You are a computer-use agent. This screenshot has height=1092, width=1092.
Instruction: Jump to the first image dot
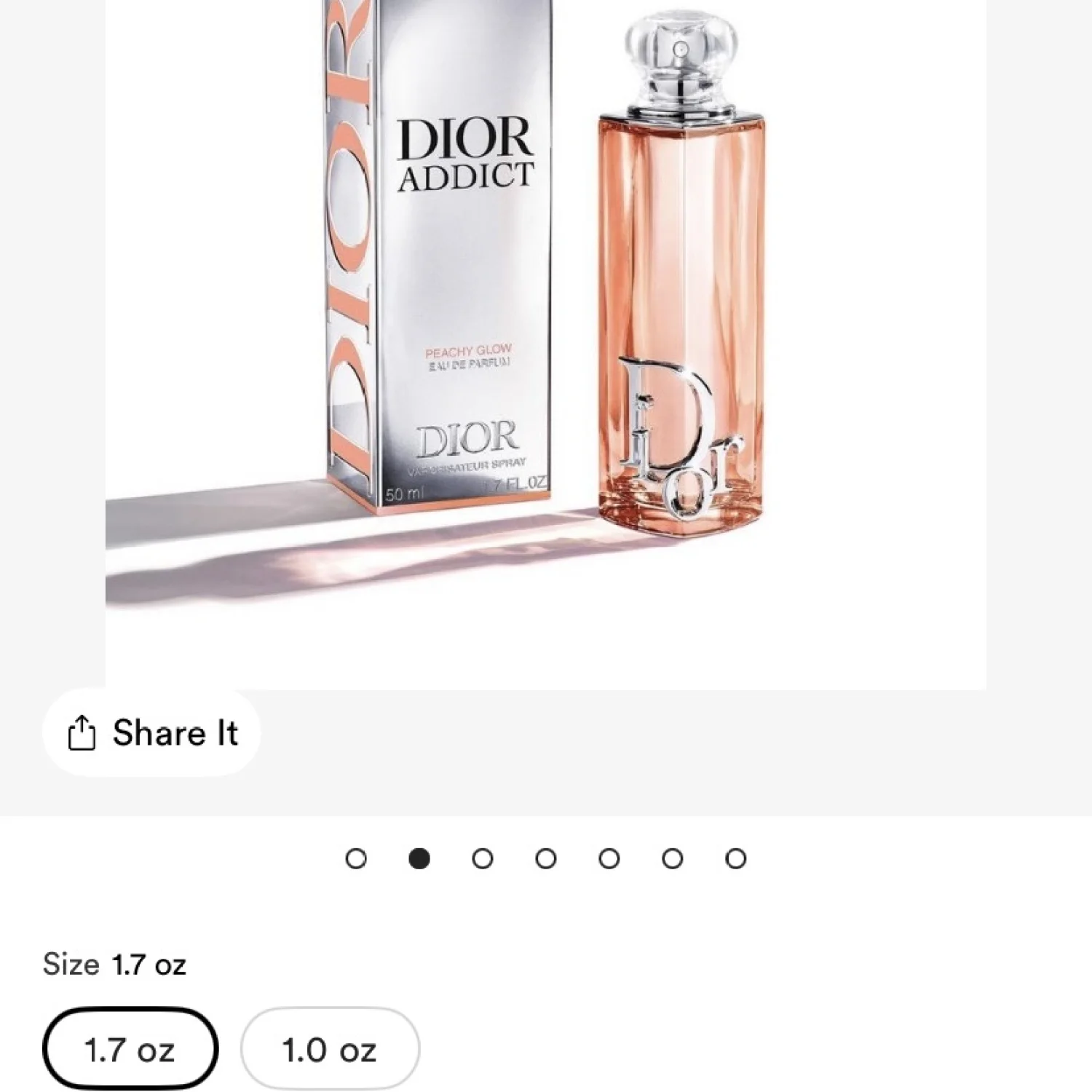pyautogui.click(x=356, y=859)
